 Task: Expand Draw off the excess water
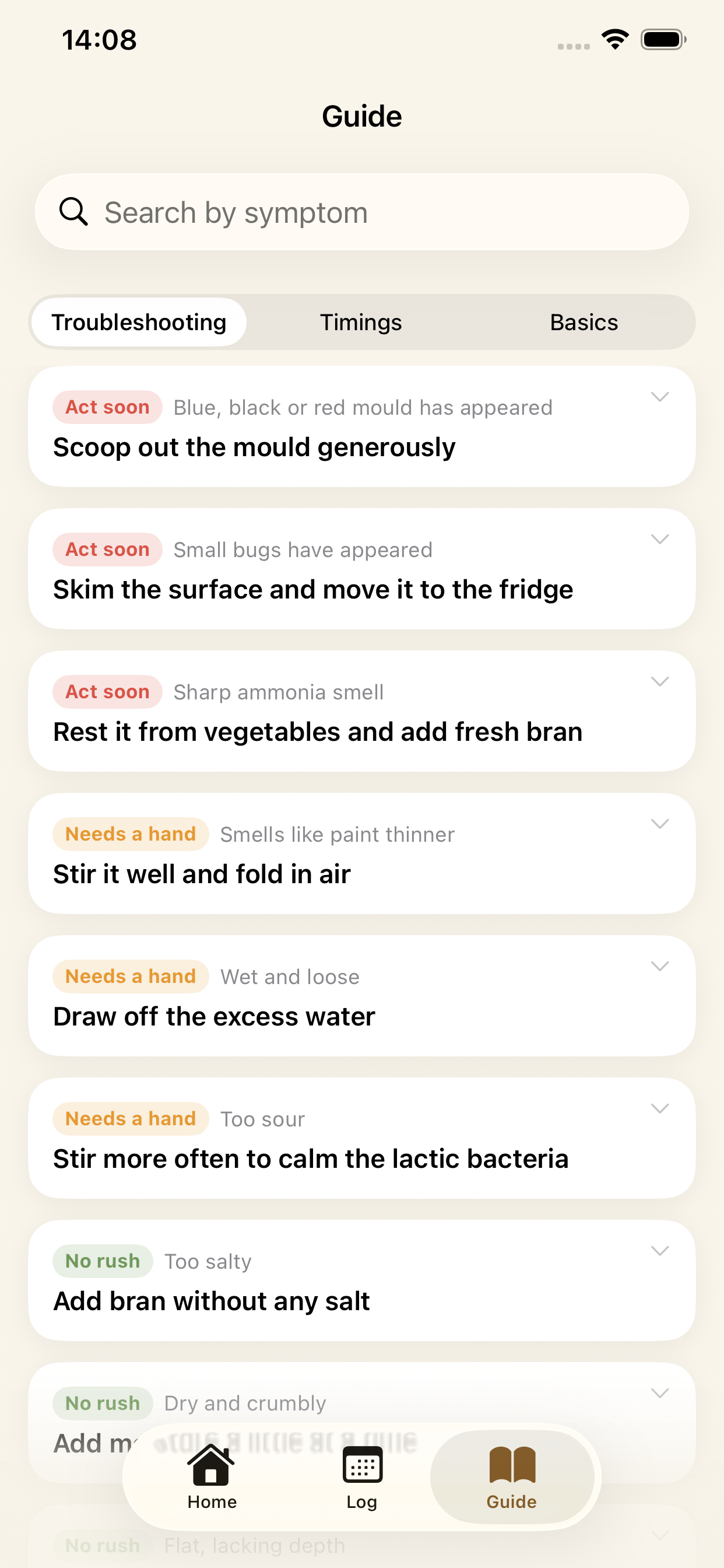362,996
